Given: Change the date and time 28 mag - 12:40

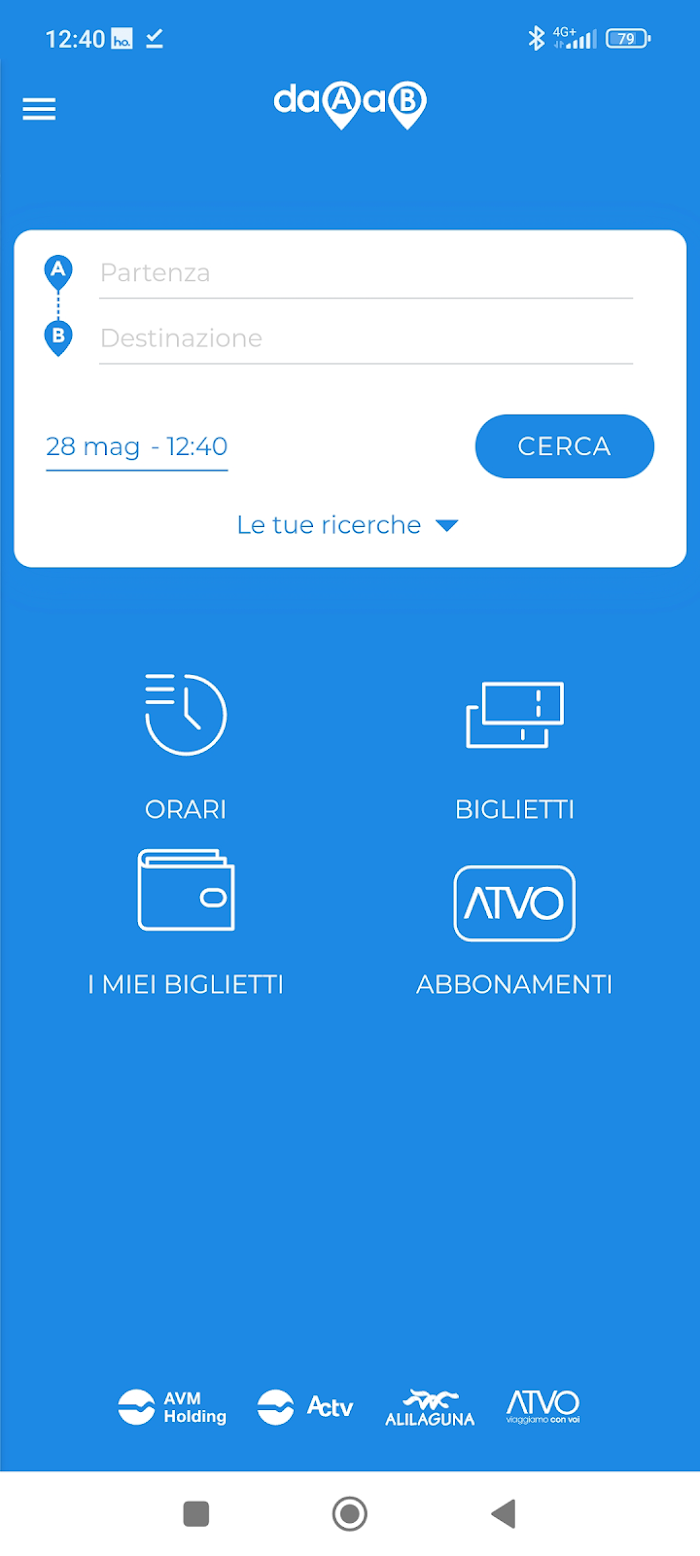Looking at the screenshot, I should (137, 447).
